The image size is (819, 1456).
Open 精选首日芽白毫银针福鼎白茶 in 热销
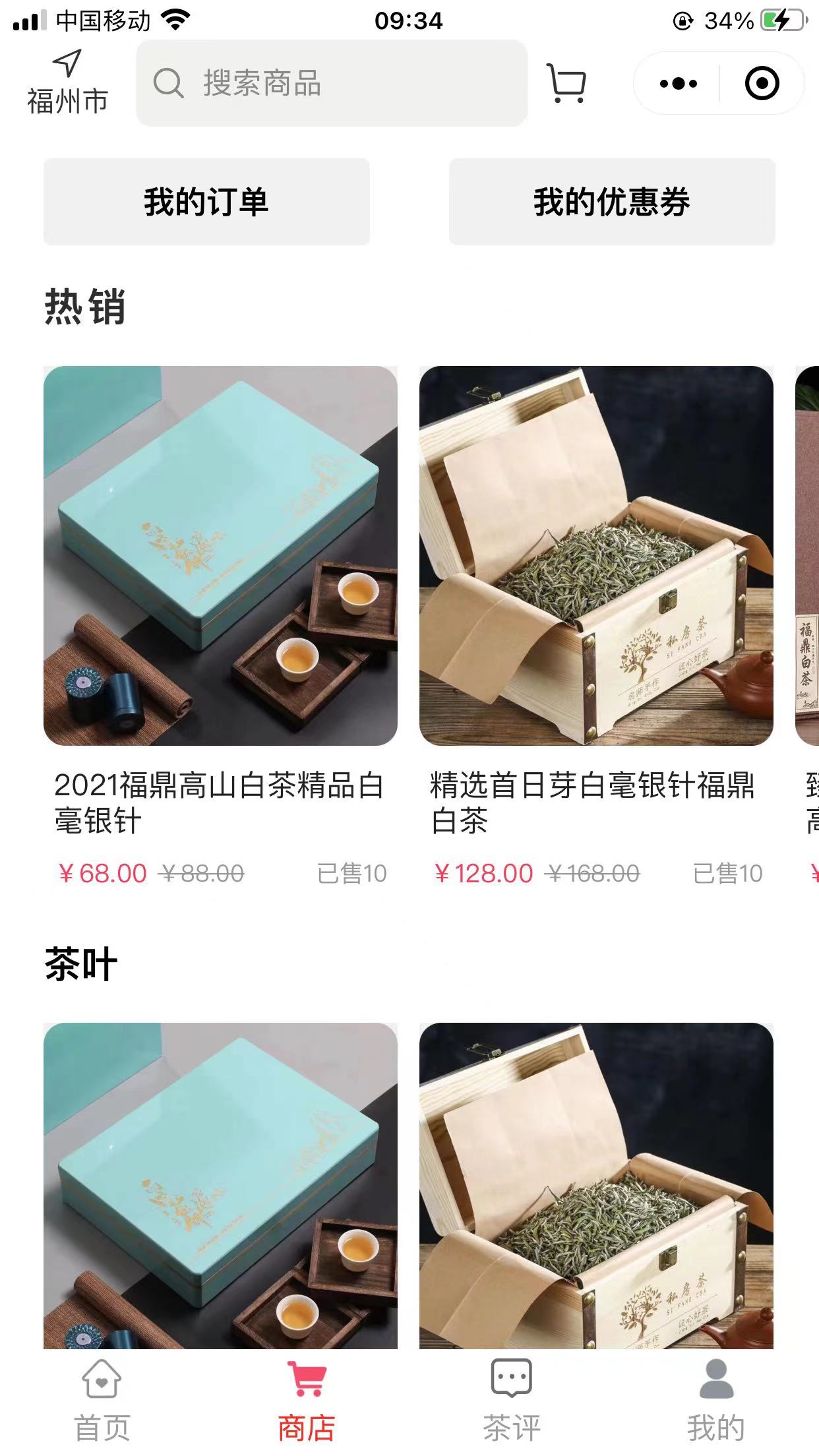pos(596,556)
